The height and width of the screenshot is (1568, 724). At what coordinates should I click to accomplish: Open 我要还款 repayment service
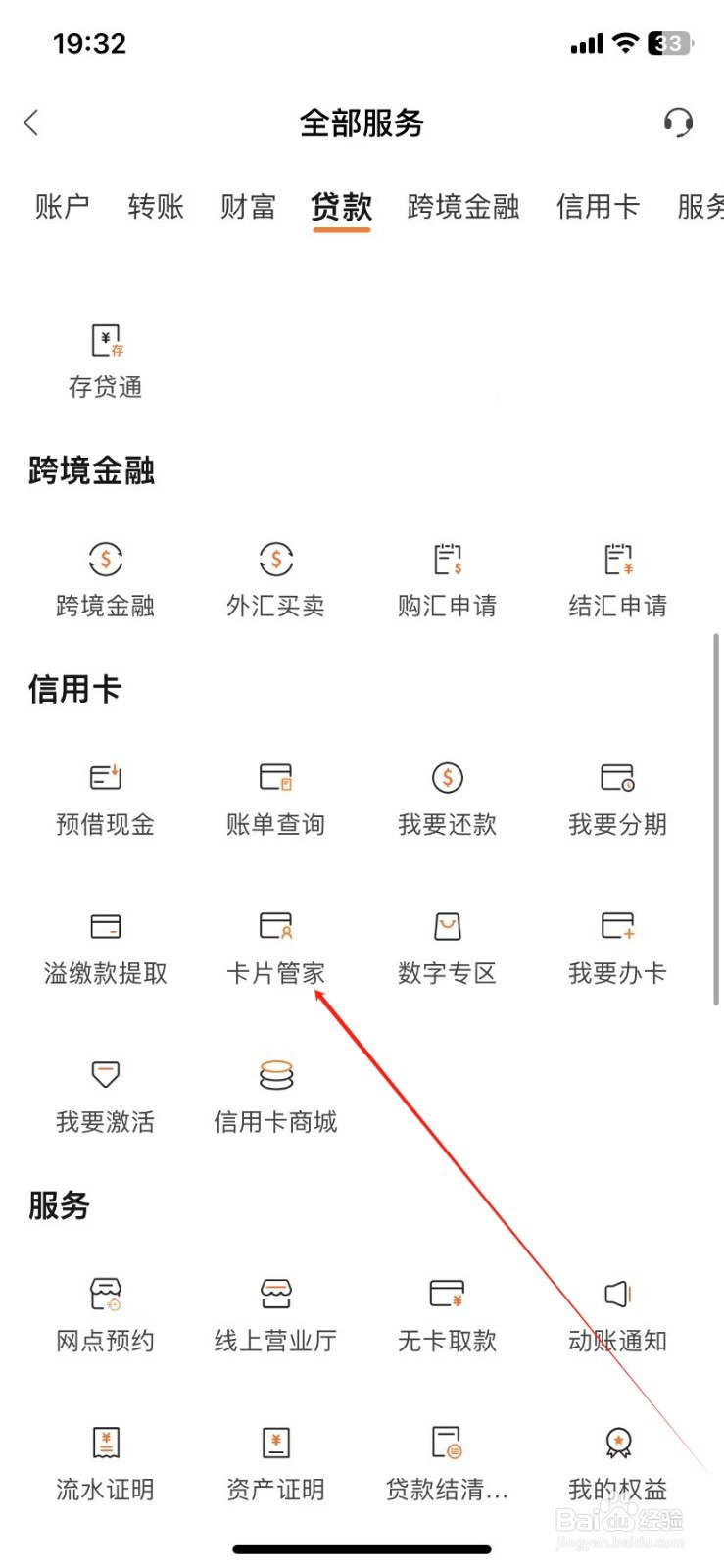tap(447, 797)
